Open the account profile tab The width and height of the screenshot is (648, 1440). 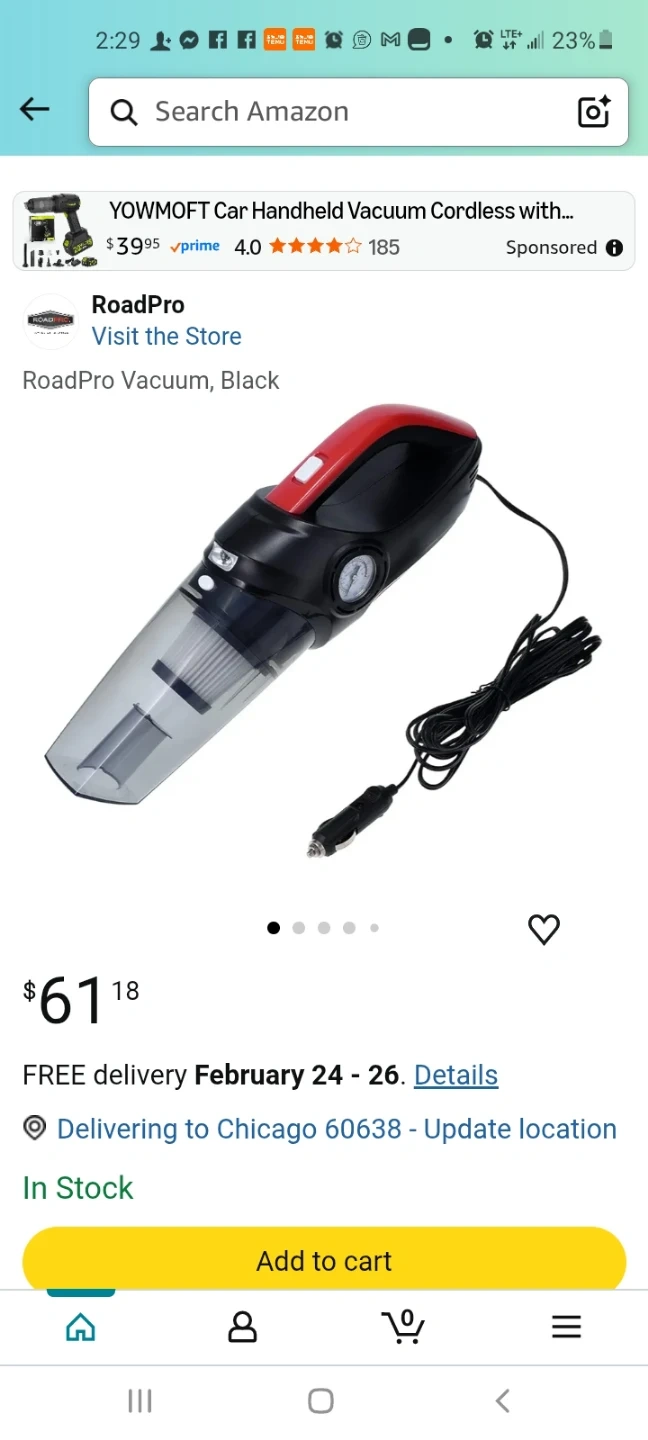[x=242, y=1327]
